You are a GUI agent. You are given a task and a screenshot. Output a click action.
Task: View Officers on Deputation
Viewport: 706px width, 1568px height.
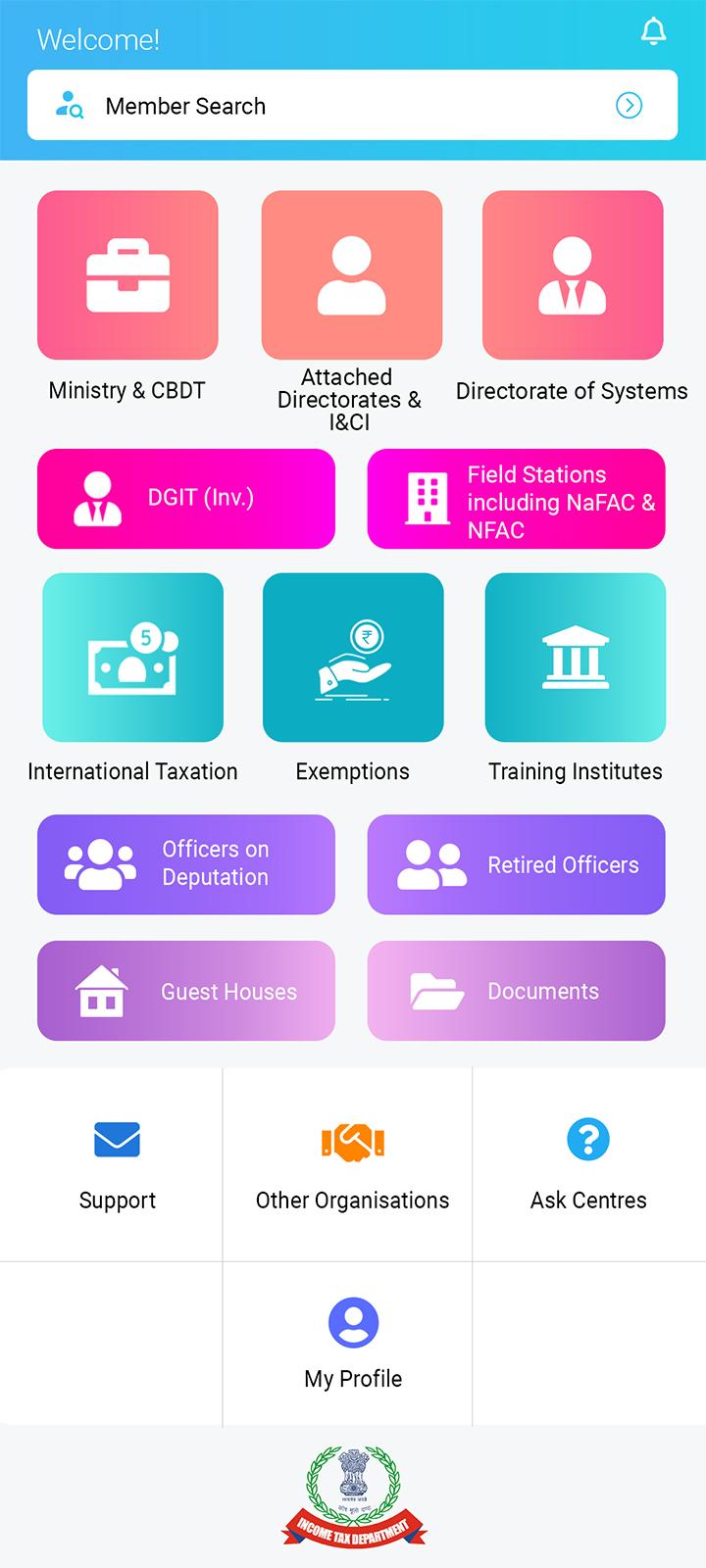tap(186, 864)
